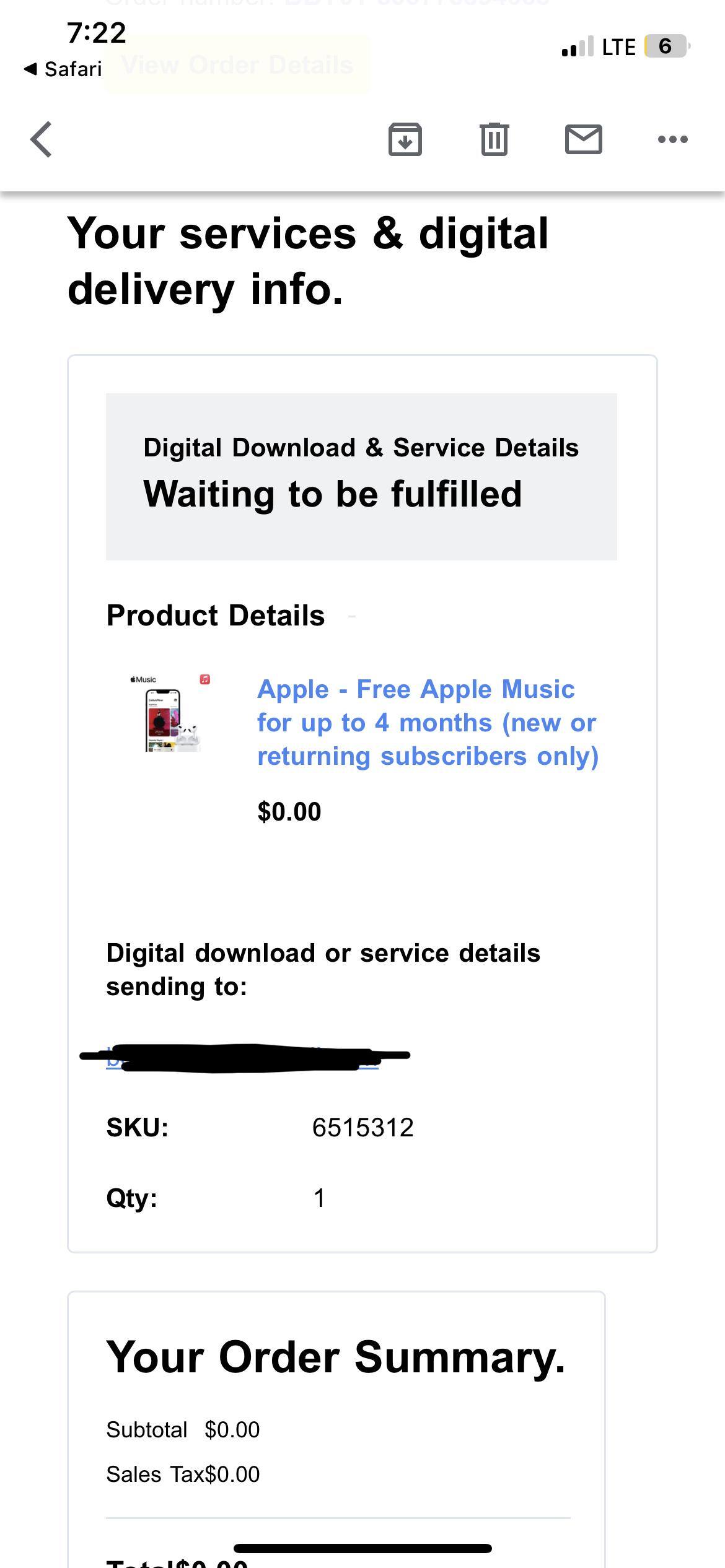Return to Safari via back breadcrumb

63,69
